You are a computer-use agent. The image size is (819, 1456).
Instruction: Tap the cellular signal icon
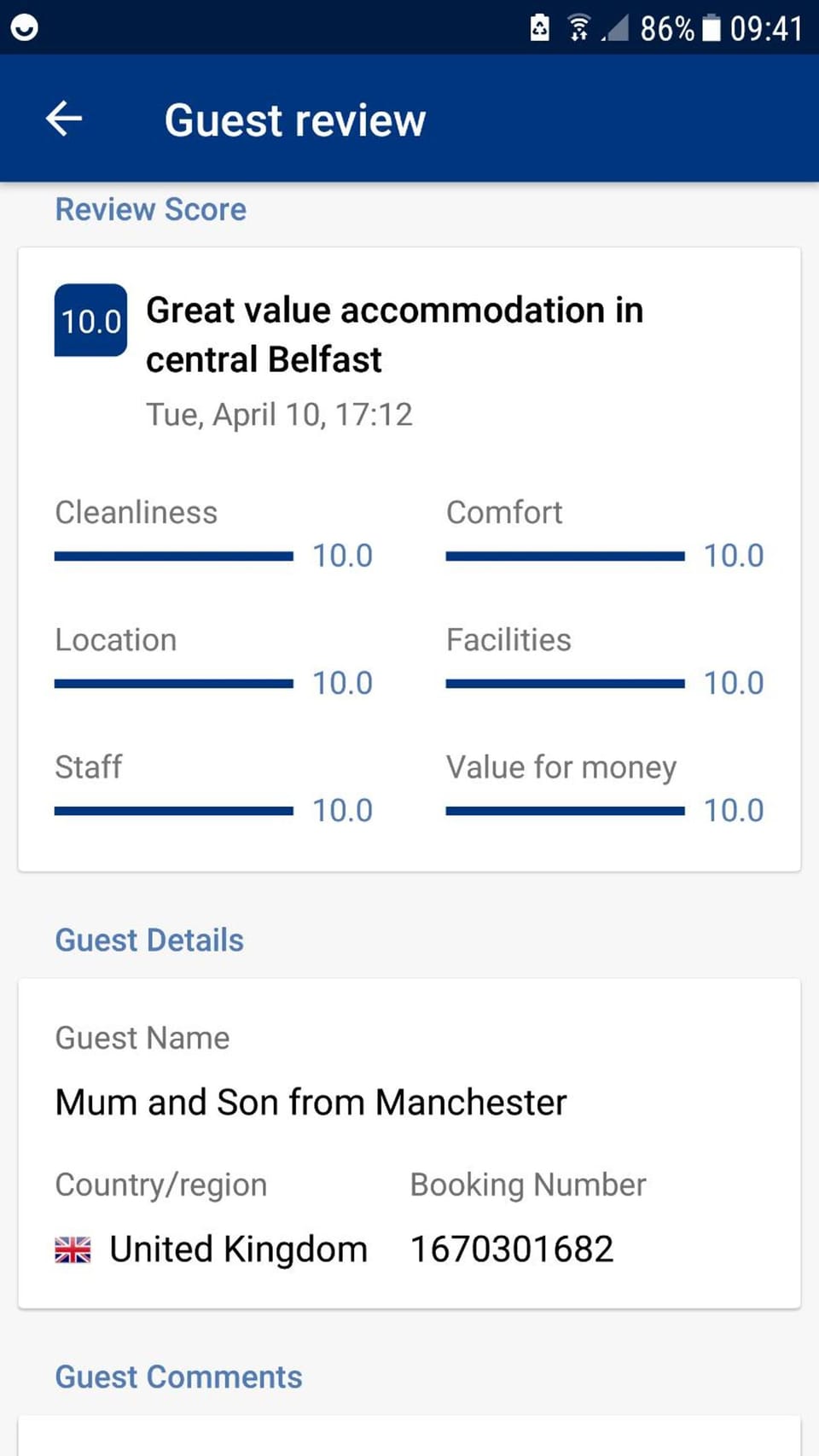615,27
